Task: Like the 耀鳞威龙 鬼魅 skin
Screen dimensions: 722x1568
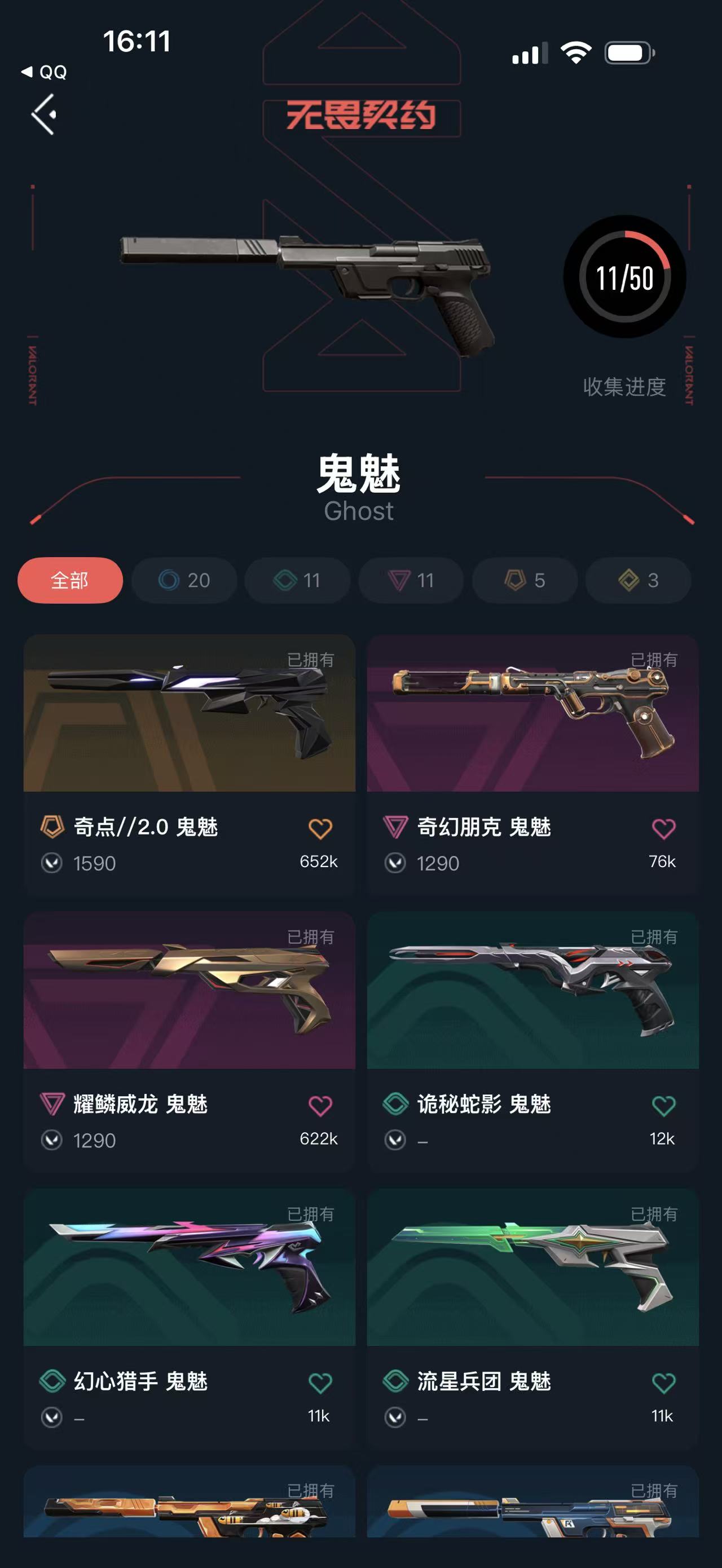Action: point(320,1106)
